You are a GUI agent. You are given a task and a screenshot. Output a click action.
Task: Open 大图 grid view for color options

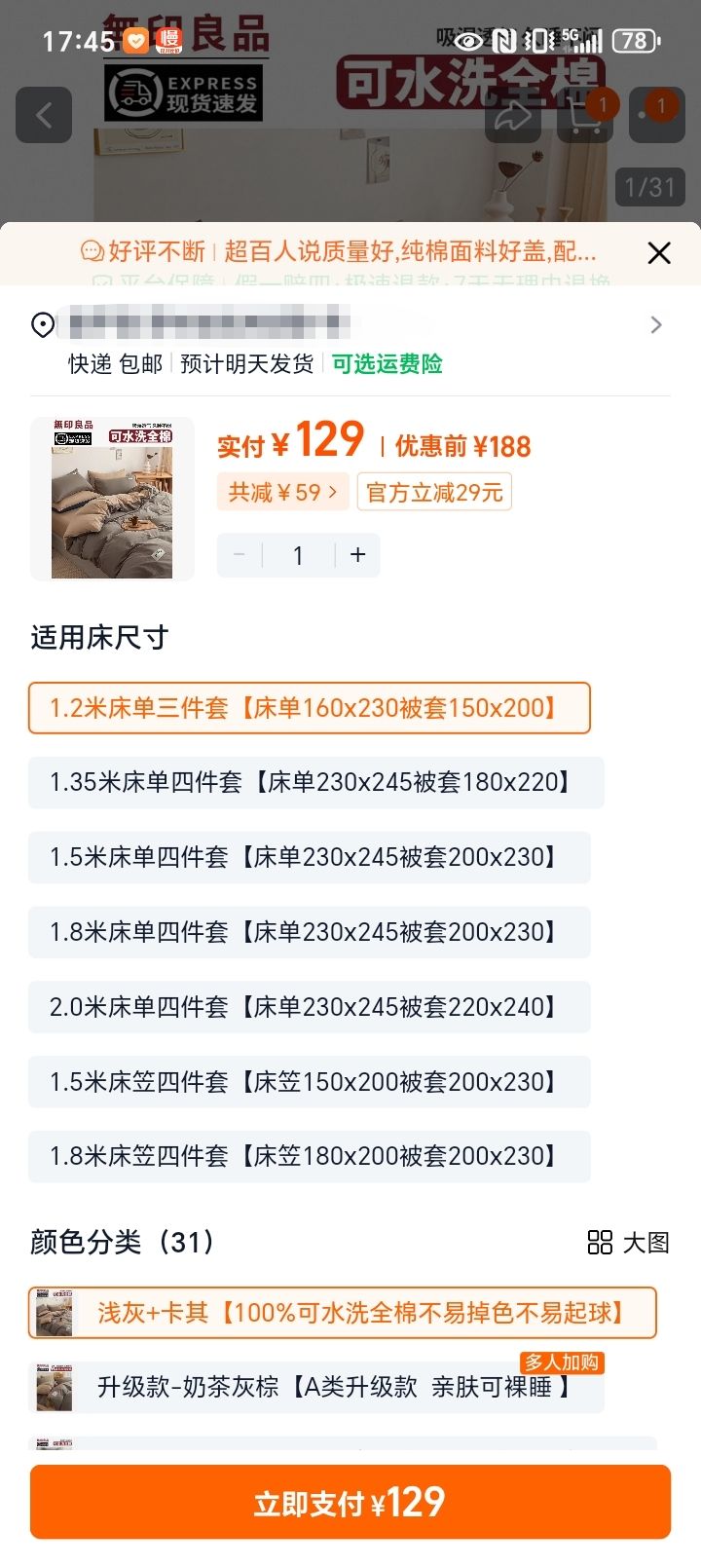[x=629, y=1244]
